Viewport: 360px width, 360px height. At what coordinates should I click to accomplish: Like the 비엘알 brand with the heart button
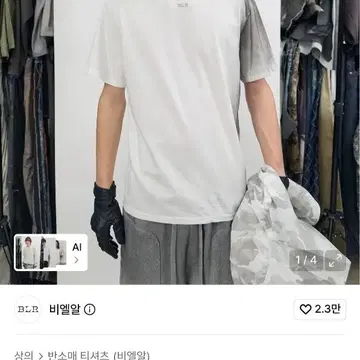(320, 309)
